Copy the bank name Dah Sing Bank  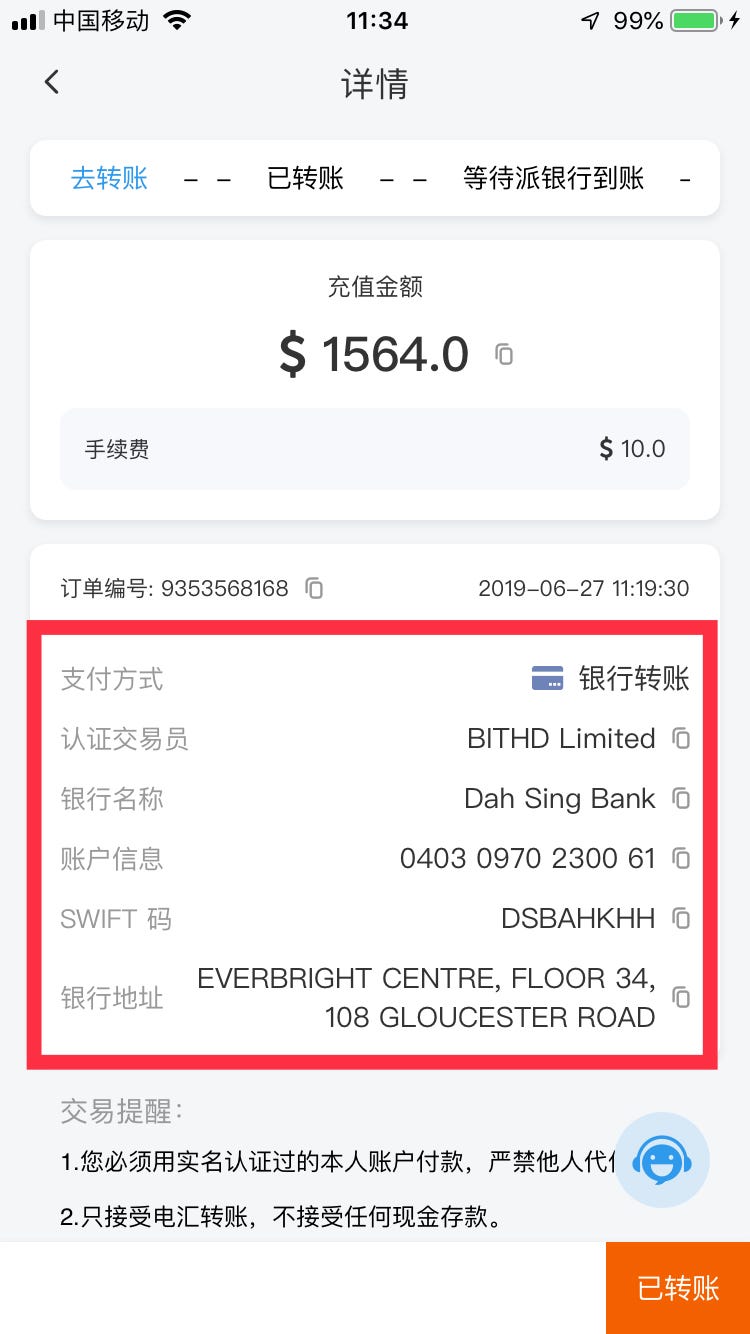(x=682, y=799)
